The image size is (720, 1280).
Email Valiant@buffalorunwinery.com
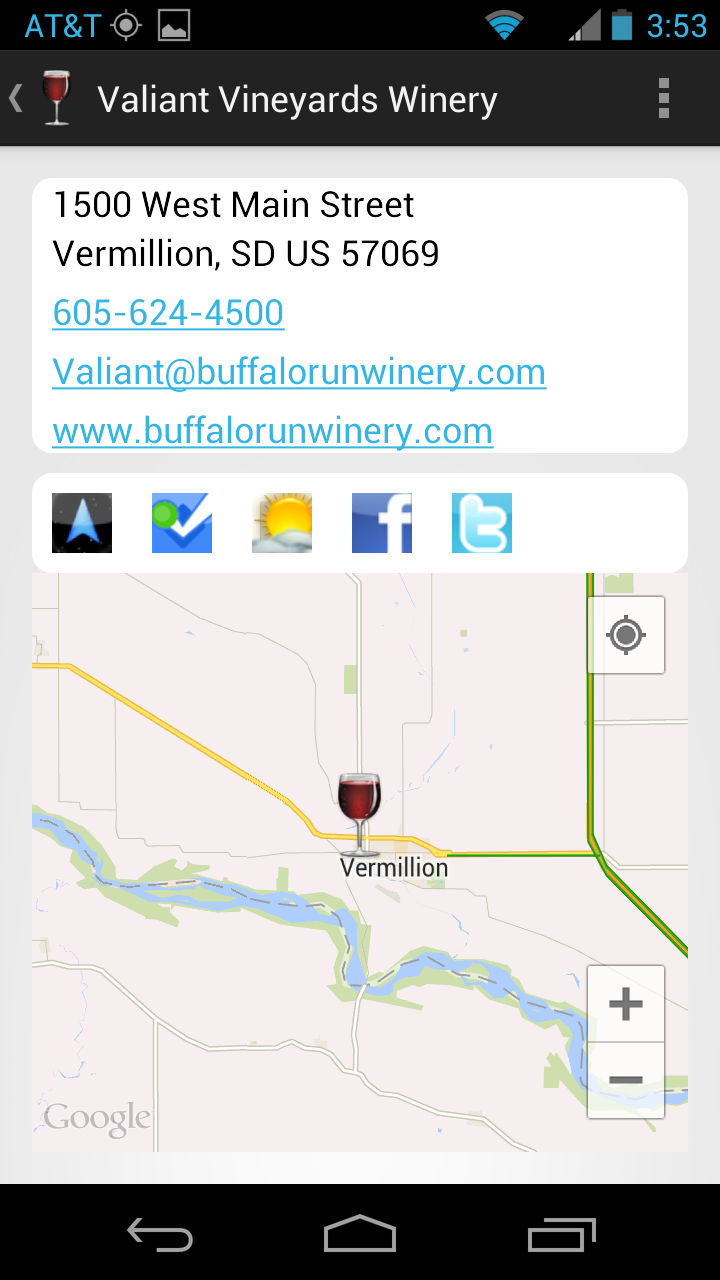coord(299,372)
